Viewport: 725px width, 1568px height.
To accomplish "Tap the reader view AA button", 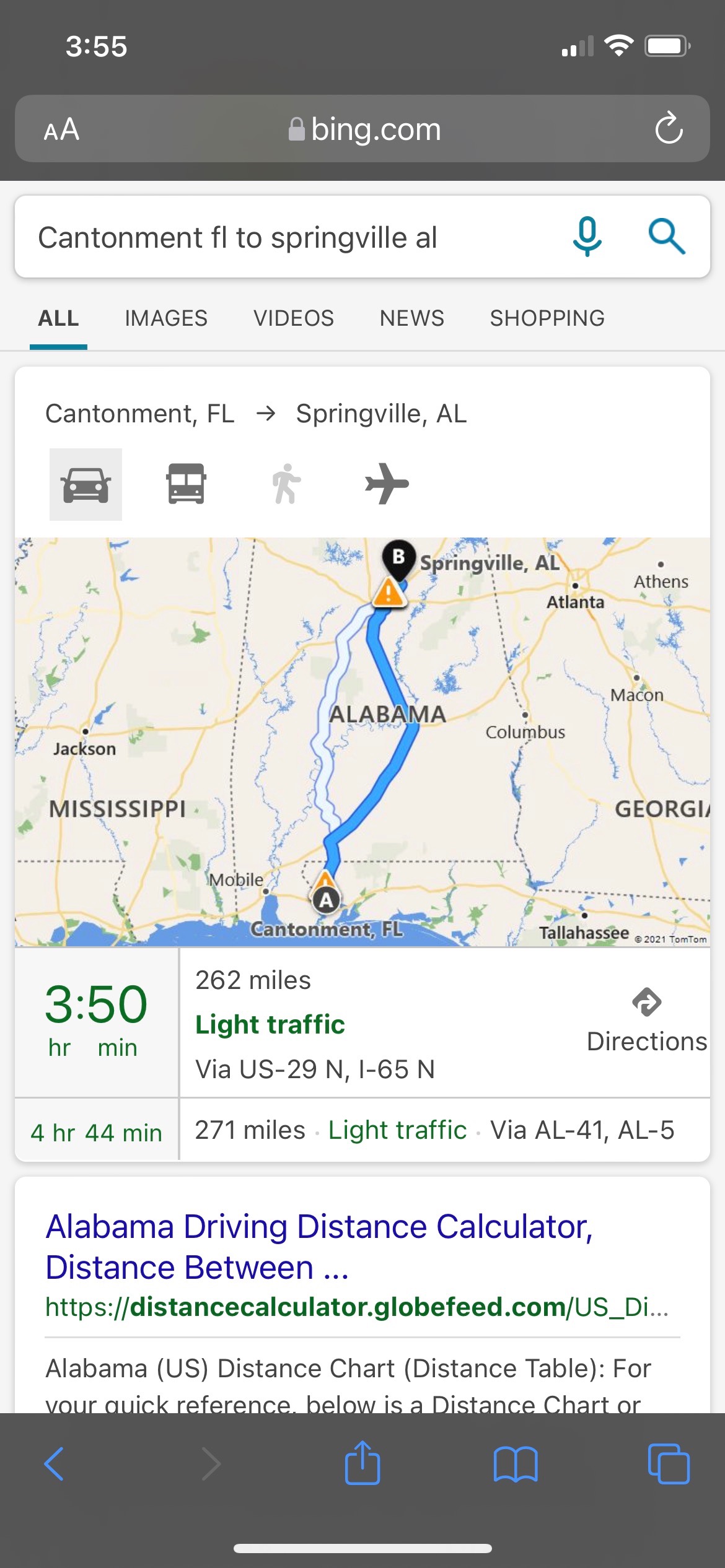I will point(61,129).
